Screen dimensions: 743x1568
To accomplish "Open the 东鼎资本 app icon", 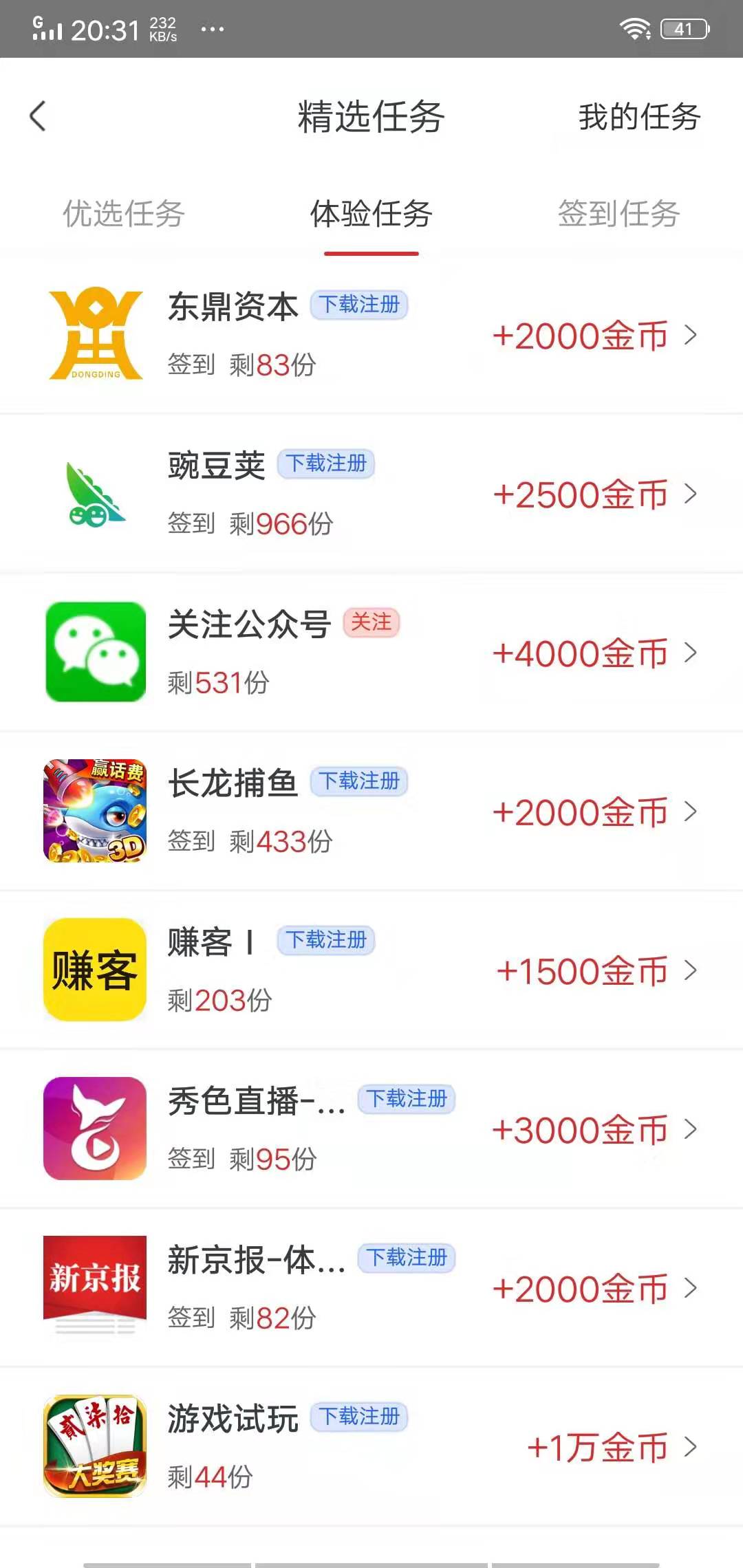I will 94,335.
